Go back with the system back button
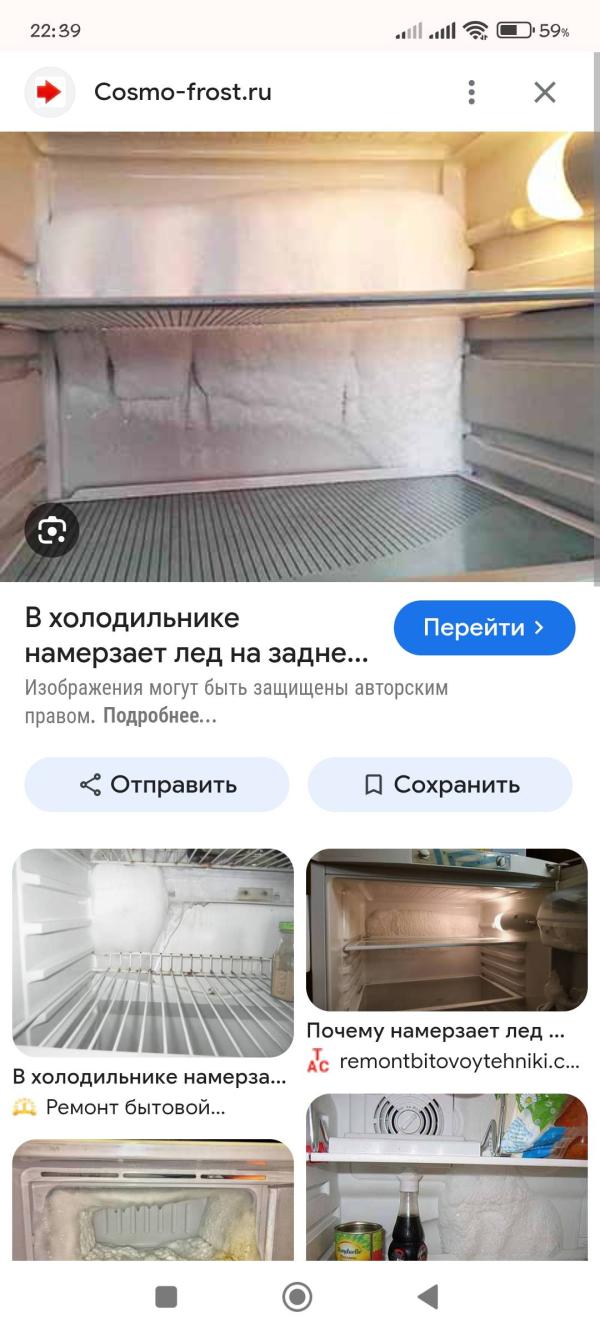600x1332 pixels. click(x=428, y=1297)
